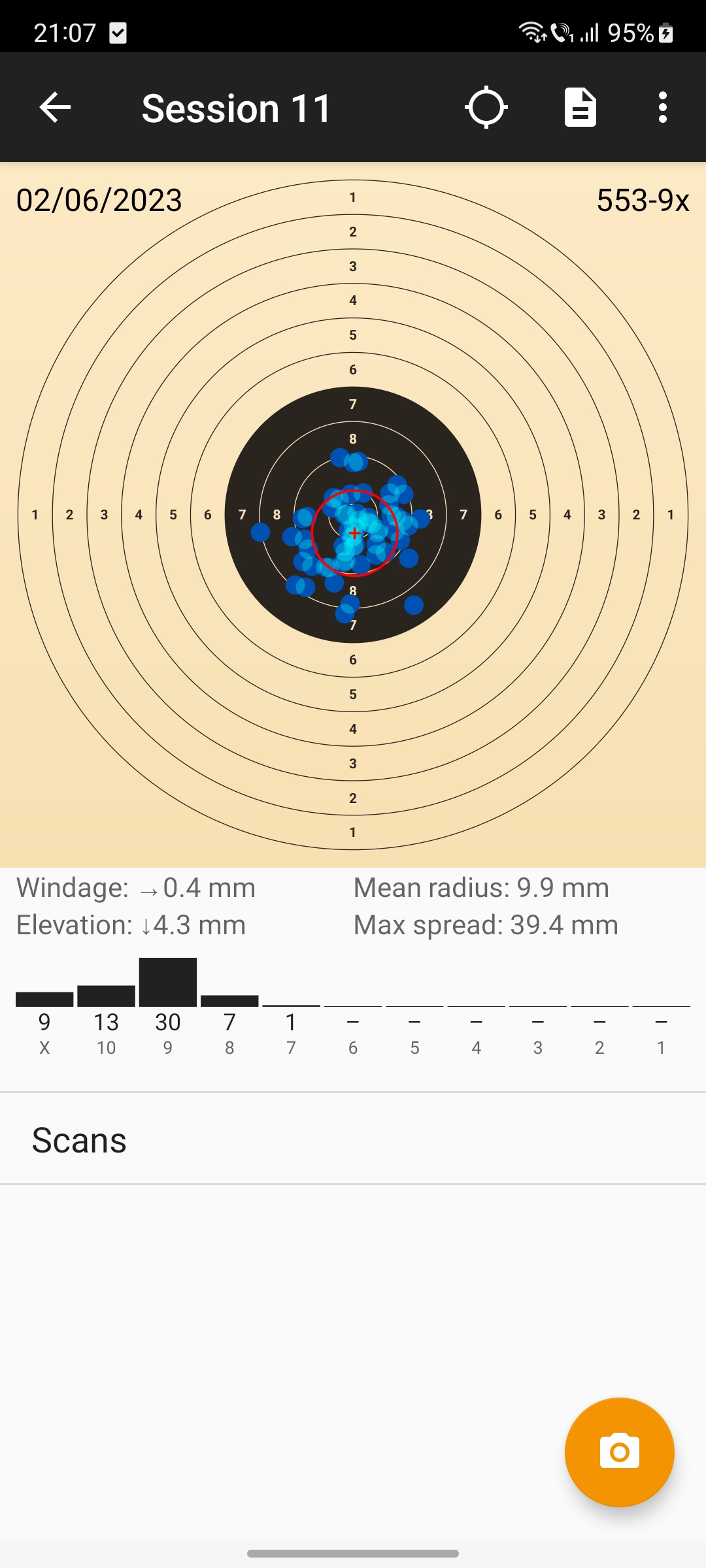Image resolution: width=706 pixels, height=1568 pixels.
Task: Open the target plot with shot group
Action: tap(353, 515)
